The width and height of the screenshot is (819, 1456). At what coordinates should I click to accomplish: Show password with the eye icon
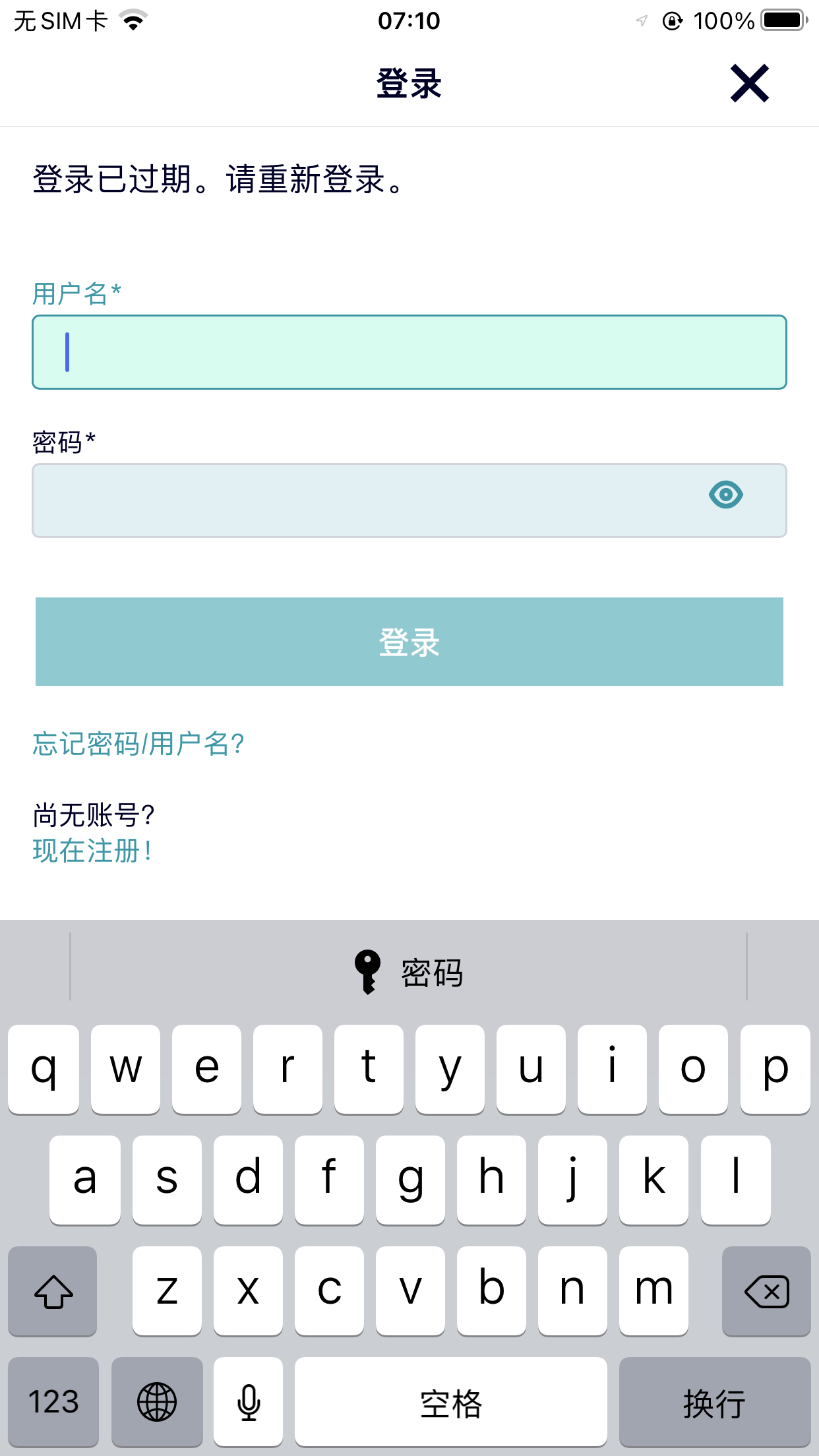point(725,495)
